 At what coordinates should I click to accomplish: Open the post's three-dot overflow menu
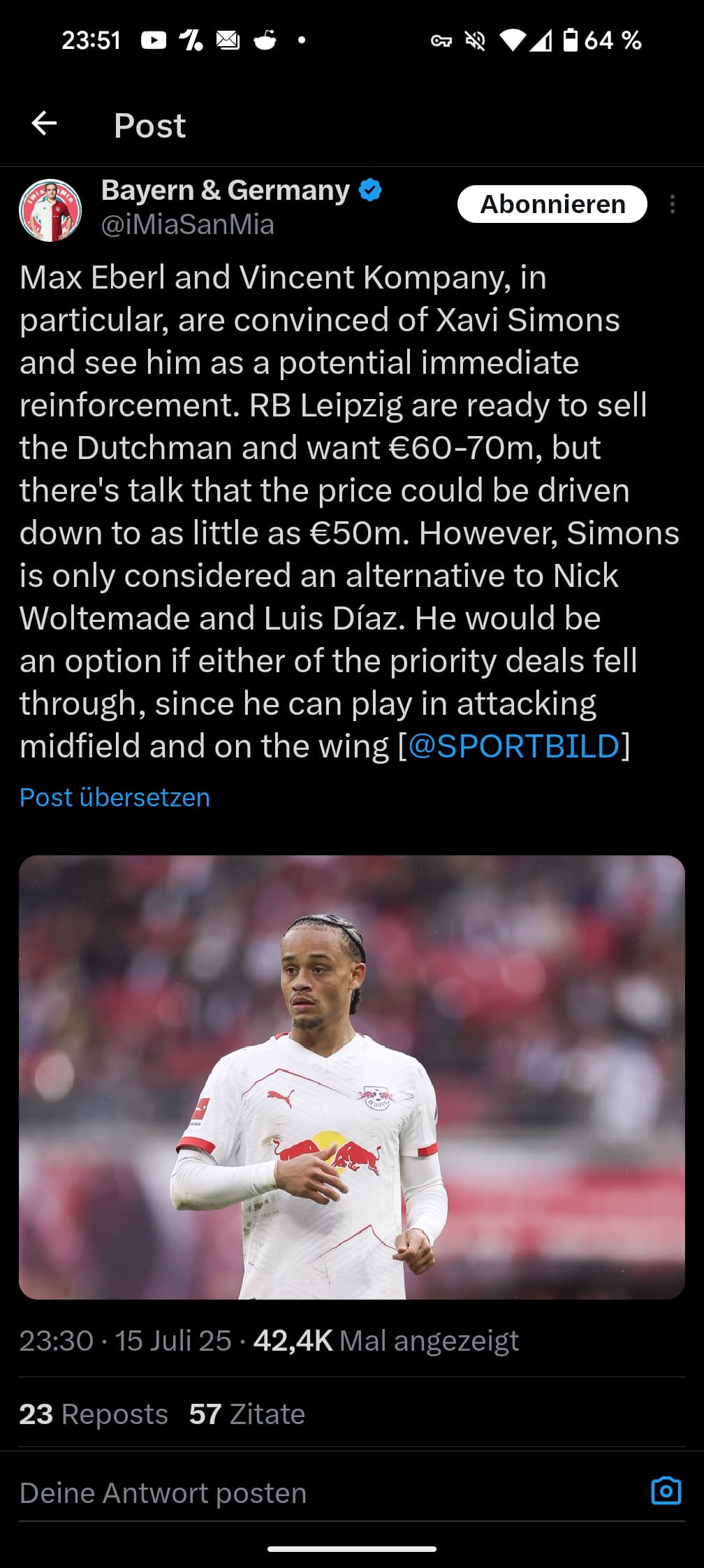pyautogui.click(x=672, y=204)
